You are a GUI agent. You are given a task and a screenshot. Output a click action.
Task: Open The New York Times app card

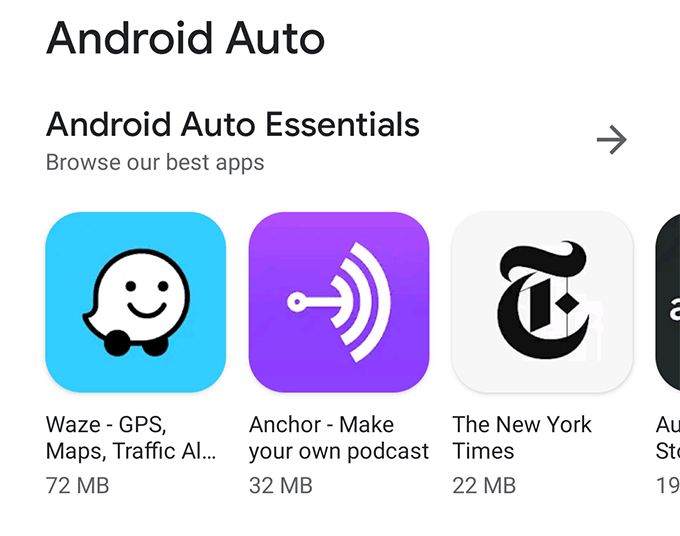pyautogui.click(x=542, y=302)
